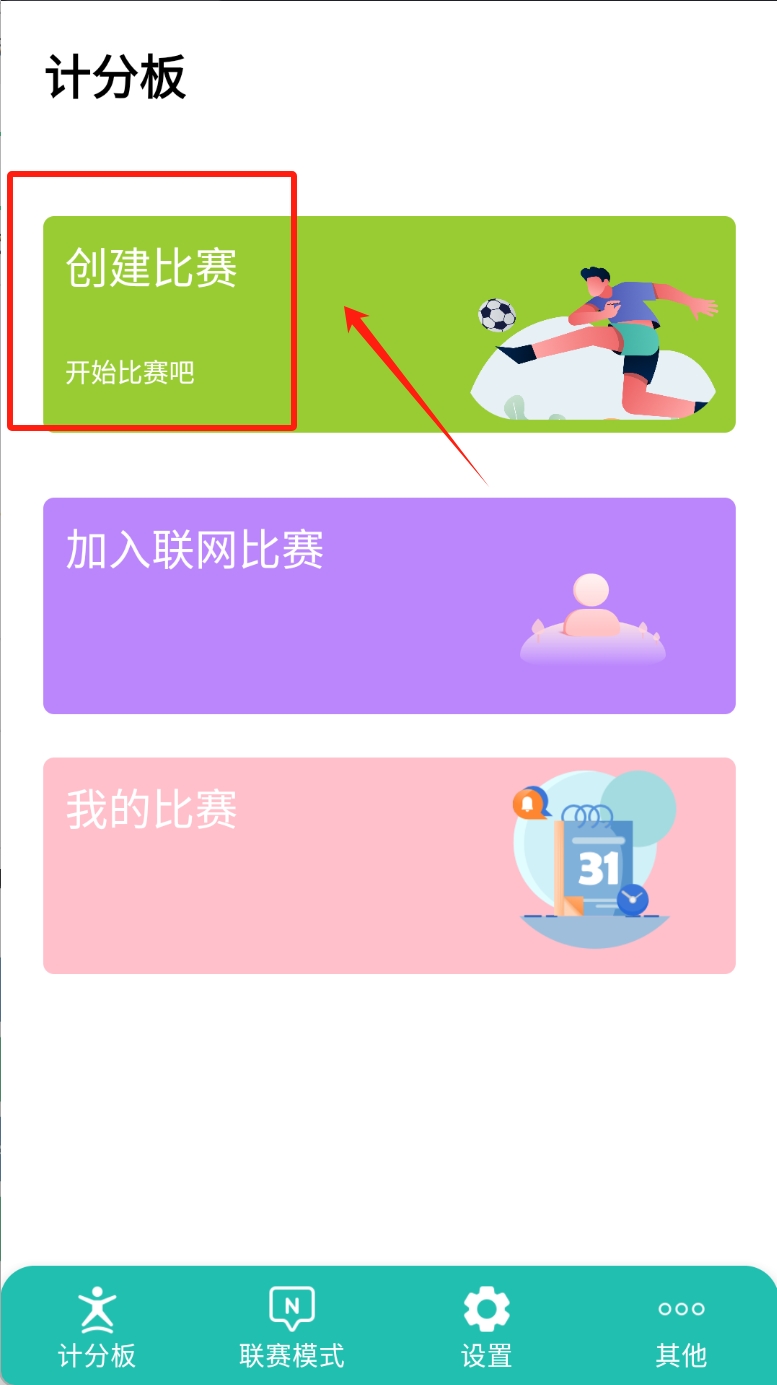Viewport: 777px width, 1385px height.
Task: Open the 加入联网比赛 card
Action: [389, 605]
